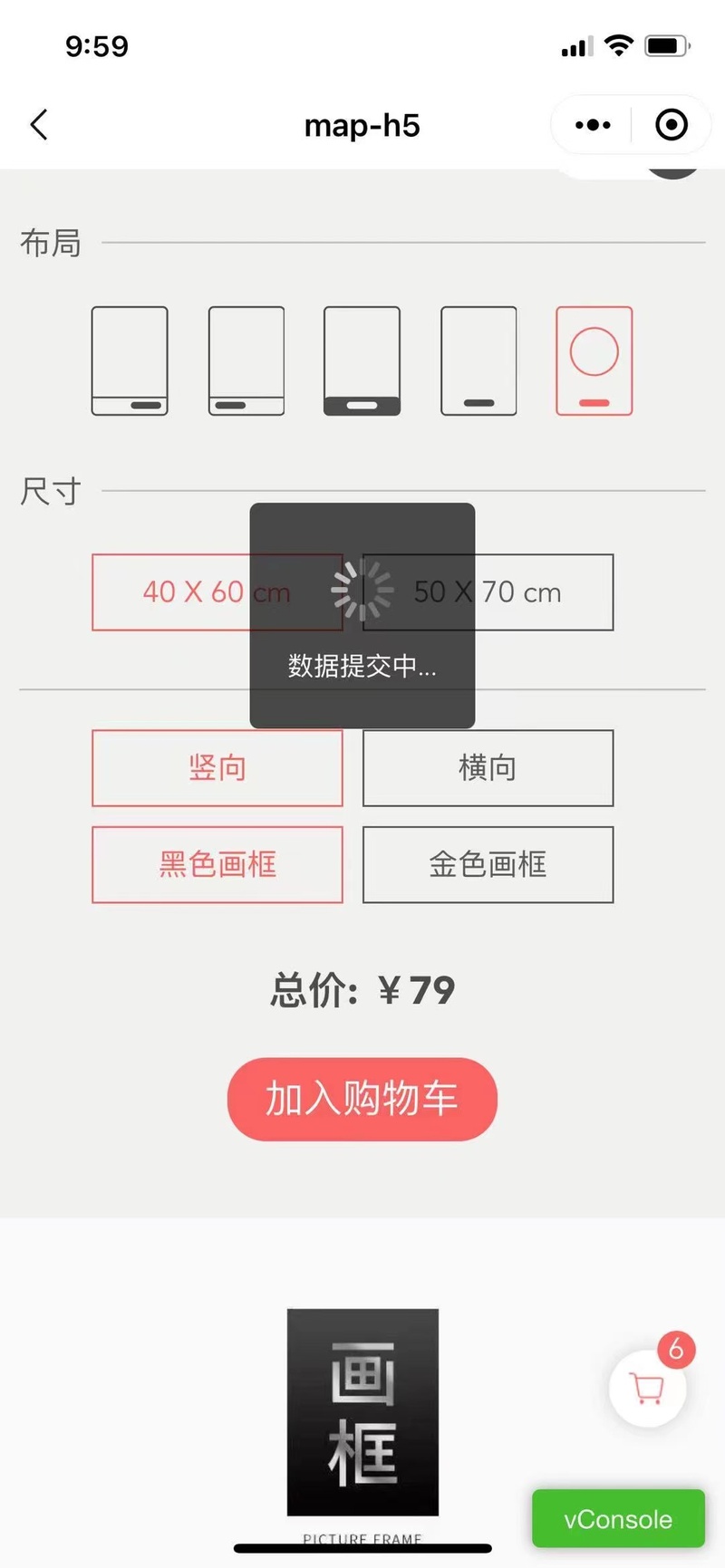725x1568 pixels.
Task: Pick the 金色画框 gold frame
Action: [488, 864]
